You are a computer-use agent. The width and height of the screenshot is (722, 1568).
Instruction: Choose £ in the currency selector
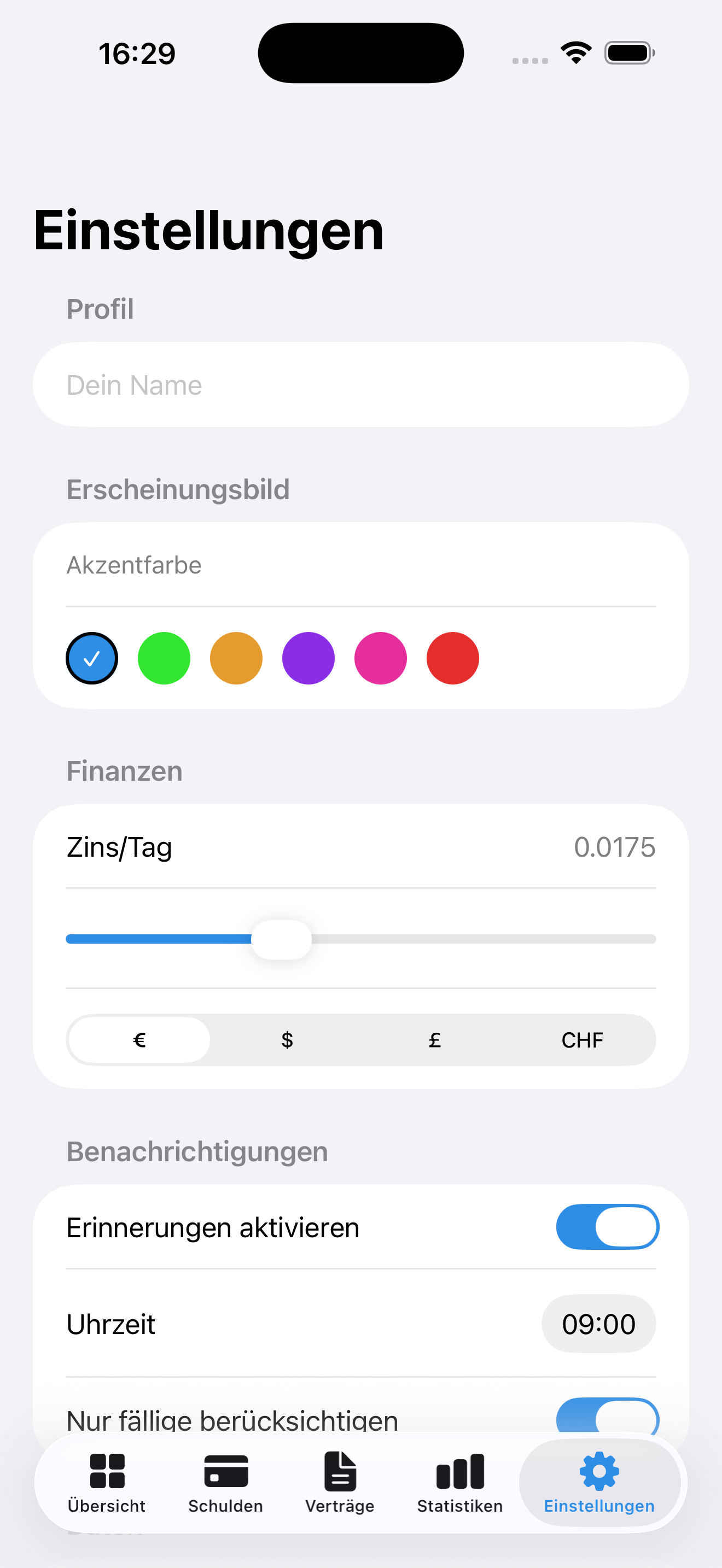coord(434,1040)
